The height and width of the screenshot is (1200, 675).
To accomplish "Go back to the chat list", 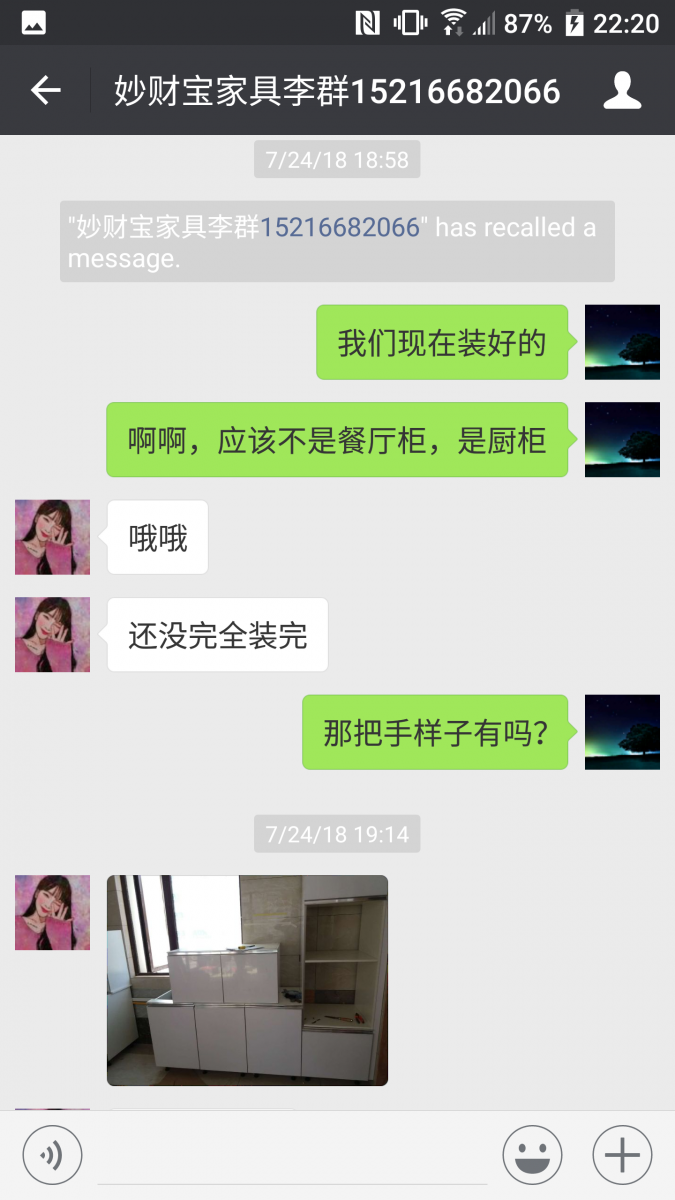I will pos(46,91).
